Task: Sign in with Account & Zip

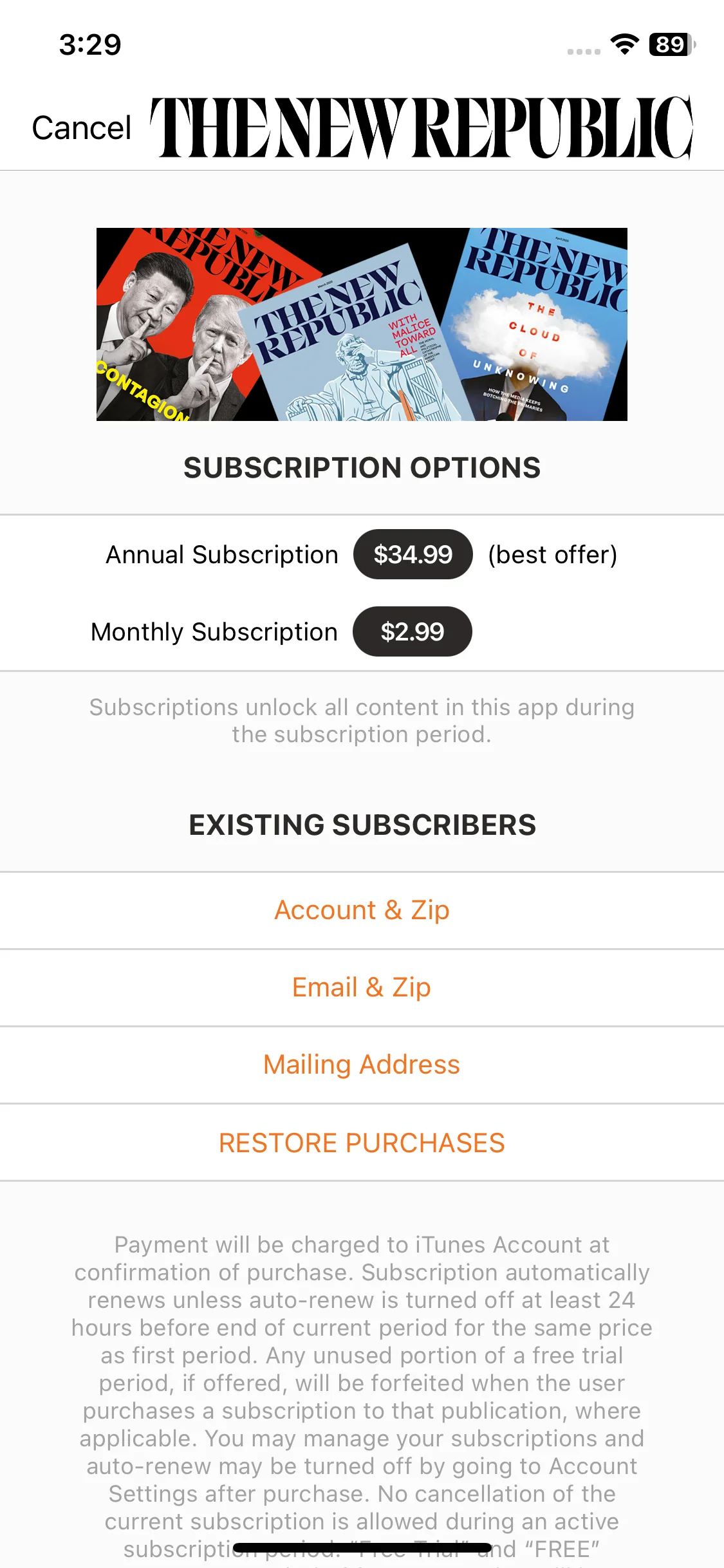Action: click(362, 910)
